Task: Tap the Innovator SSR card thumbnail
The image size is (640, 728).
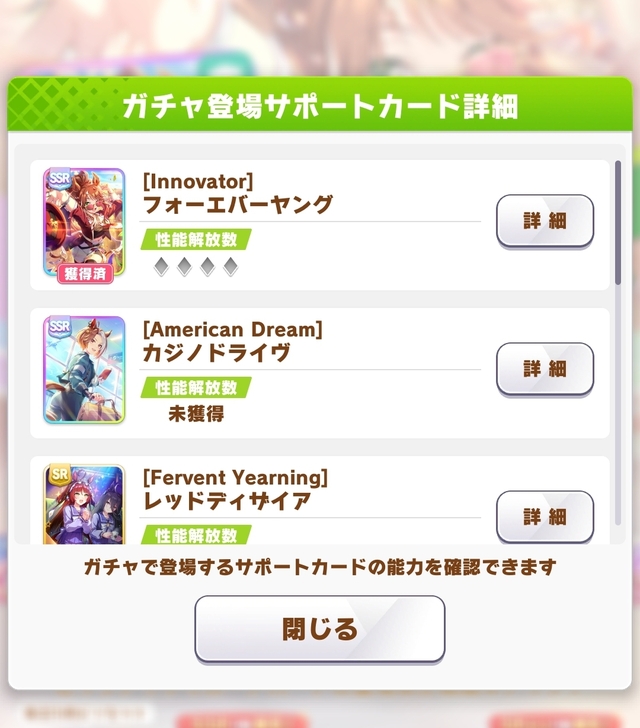Action: point(84,224)
